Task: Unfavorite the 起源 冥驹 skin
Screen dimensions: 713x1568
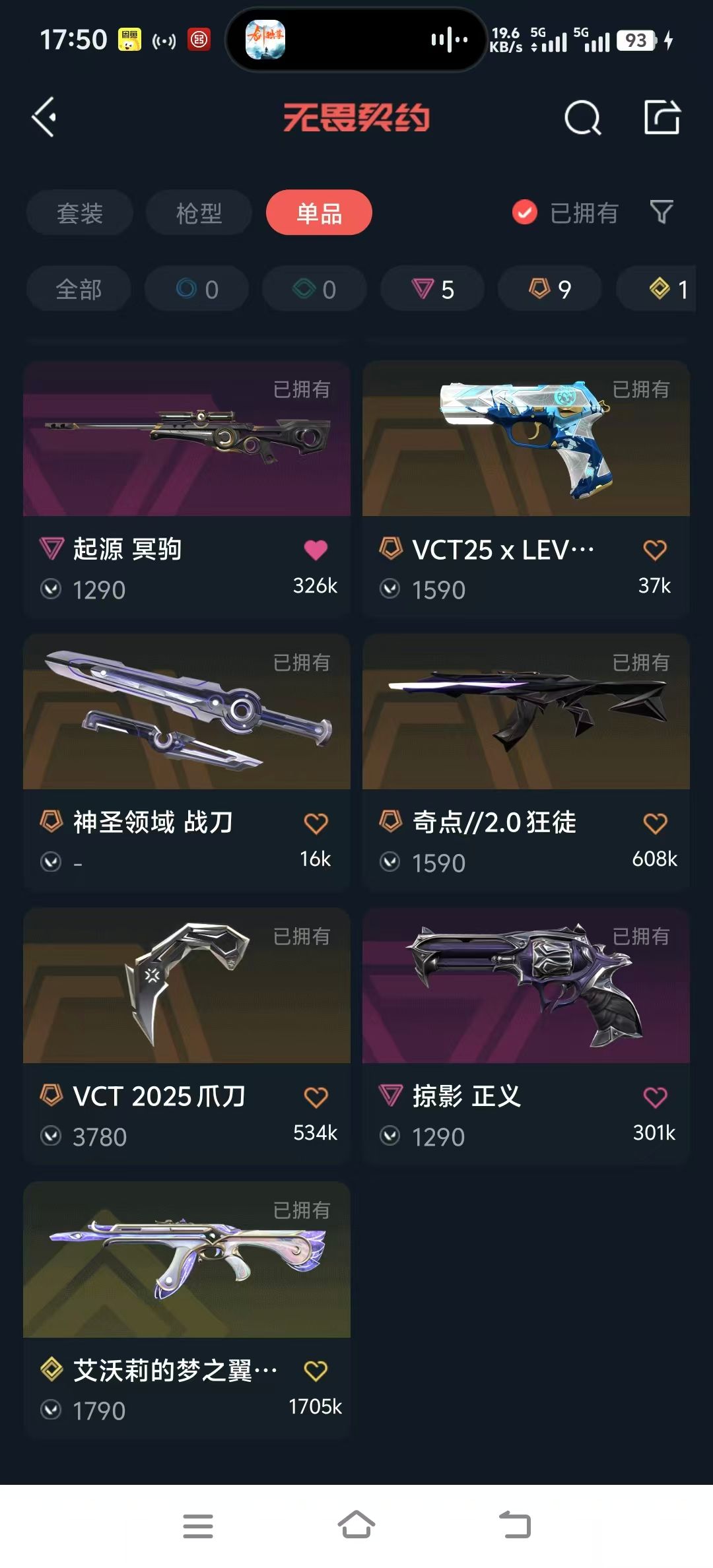Action: (x=316, y=550)
